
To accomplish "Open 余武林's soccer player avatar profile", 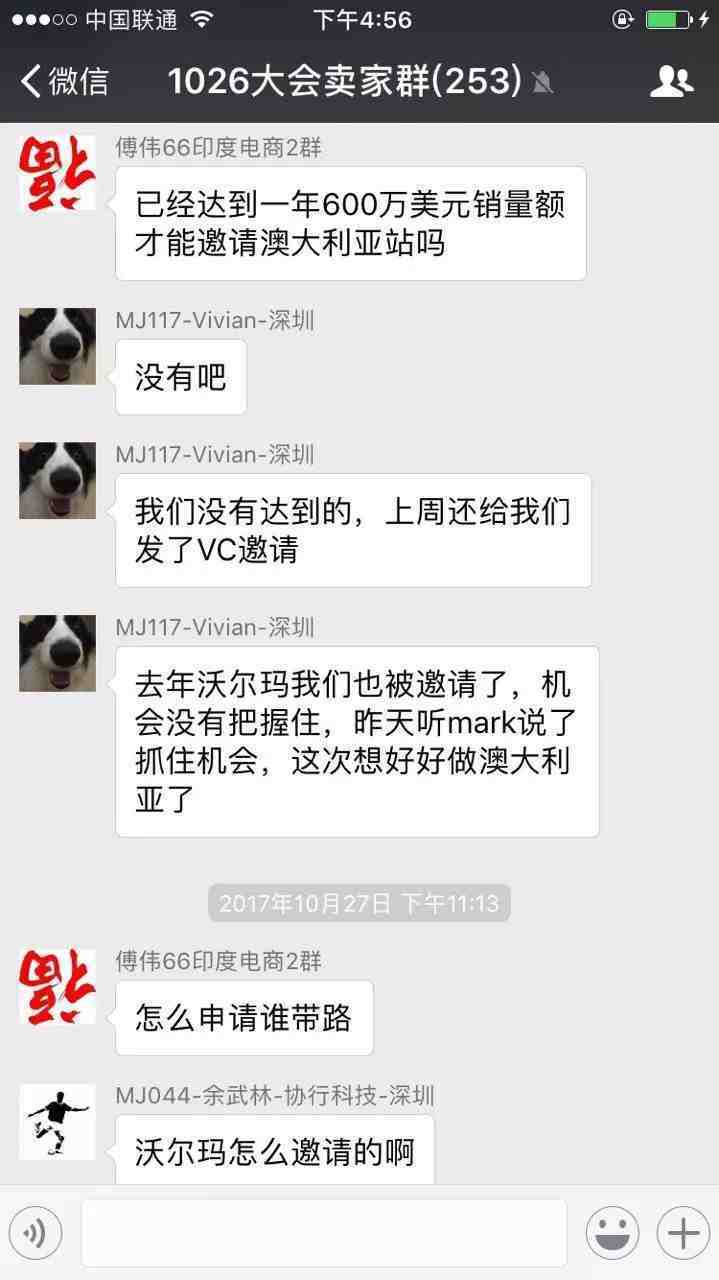I will [57, 1122].
